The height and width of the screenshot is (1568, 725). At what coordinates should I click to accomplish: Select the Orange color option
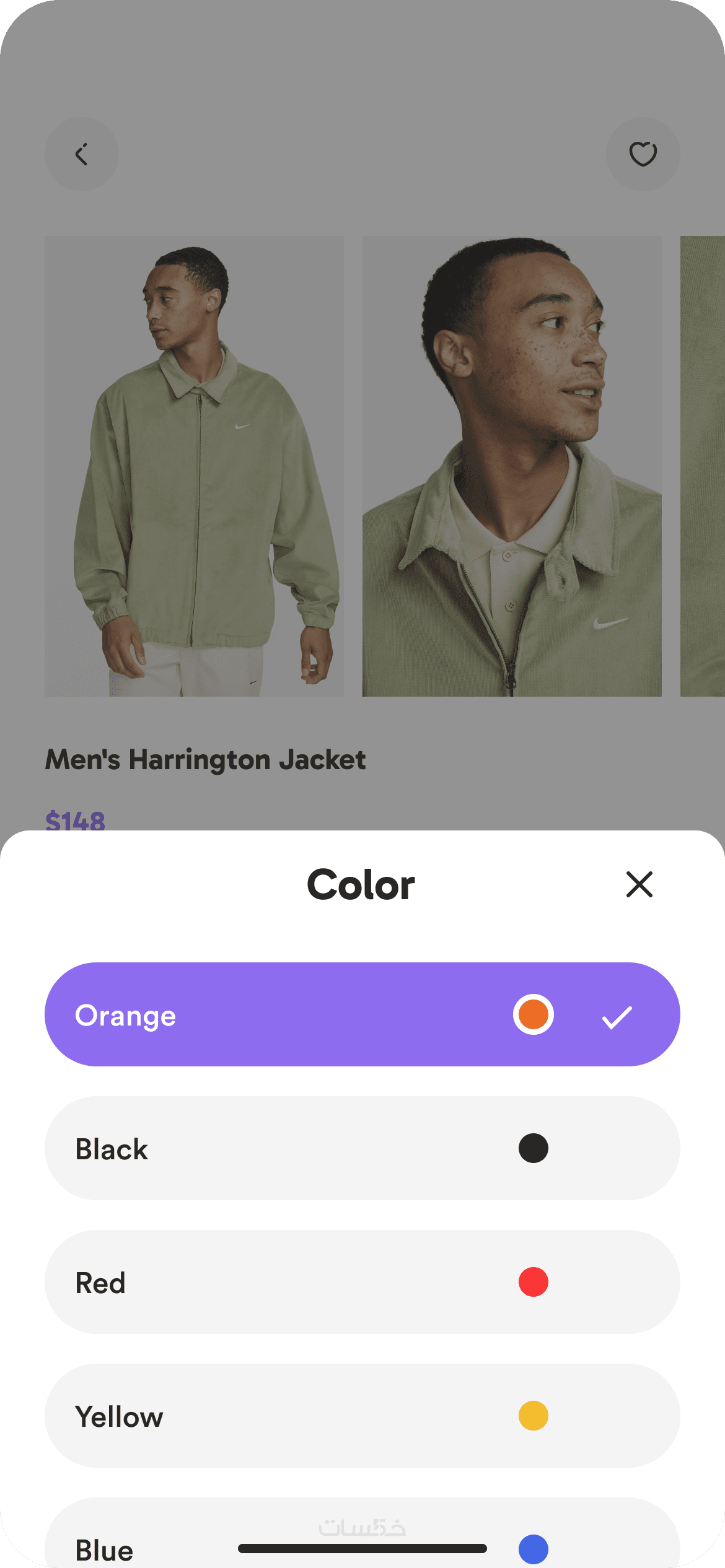(x=362, y=1014)
